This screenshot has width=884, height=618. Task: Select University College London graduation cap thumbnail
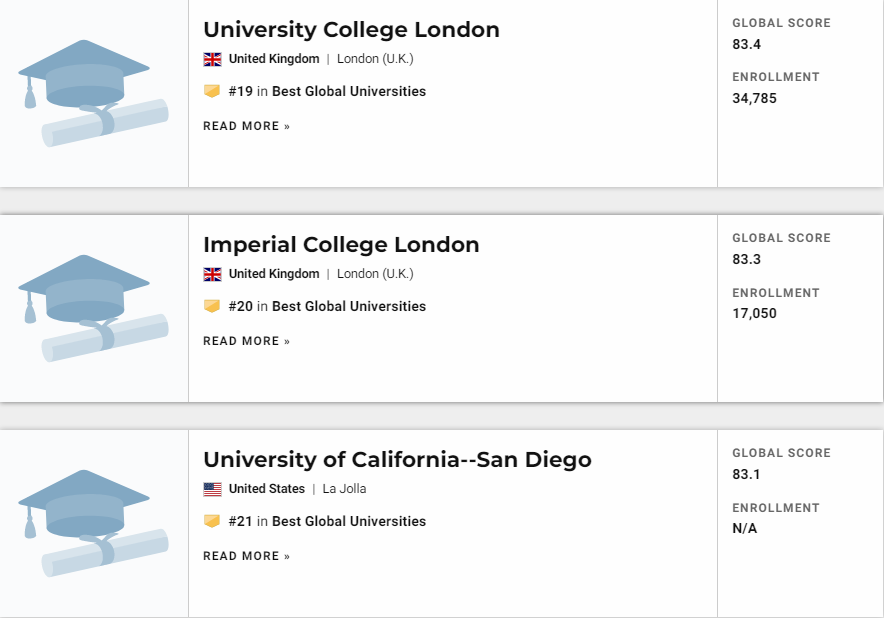[x=93, y=93]
